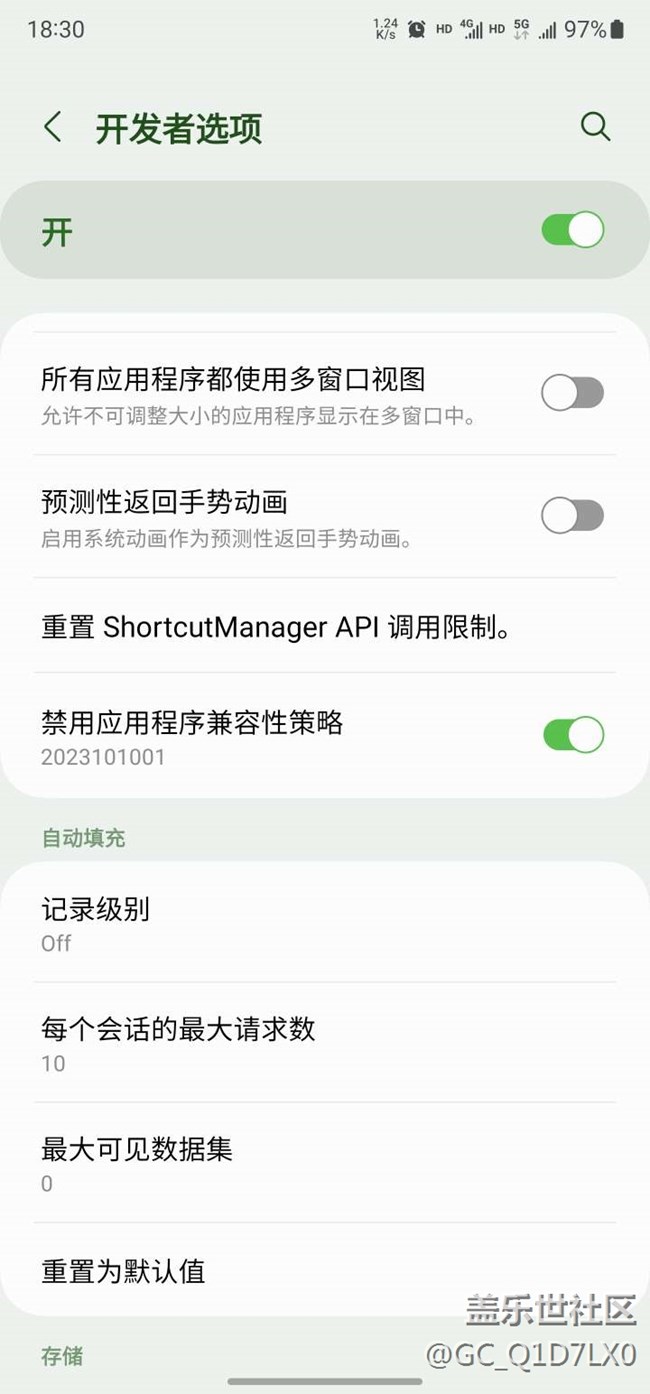Open 每个会话的最大请求数
This screenshot has height=1394, width=650.
click(x=178, y=1042)
